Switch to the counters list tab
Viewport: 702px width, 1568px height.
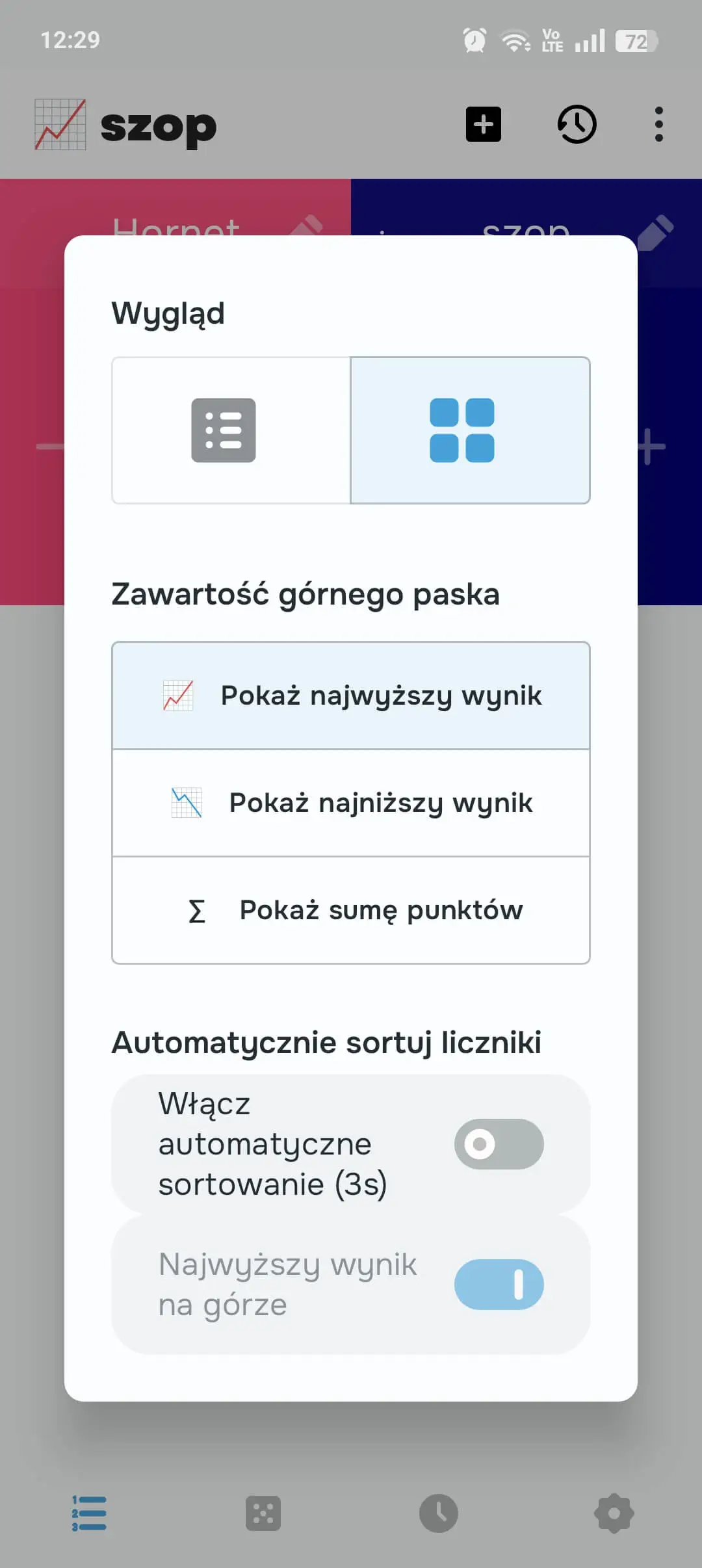[x=89, y=1513]
